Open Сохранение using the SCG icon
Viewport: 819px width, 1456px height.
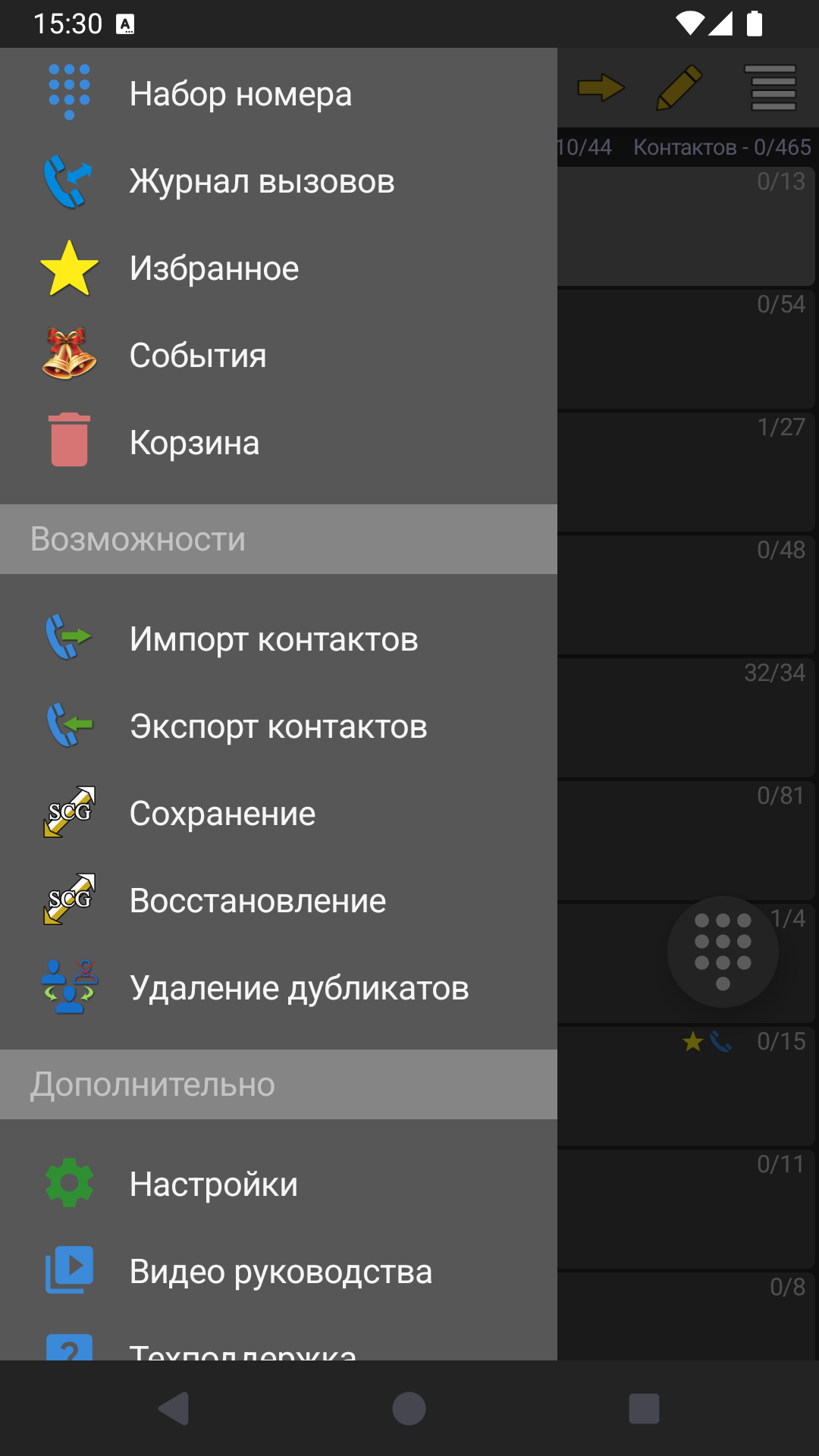[69, 812]
